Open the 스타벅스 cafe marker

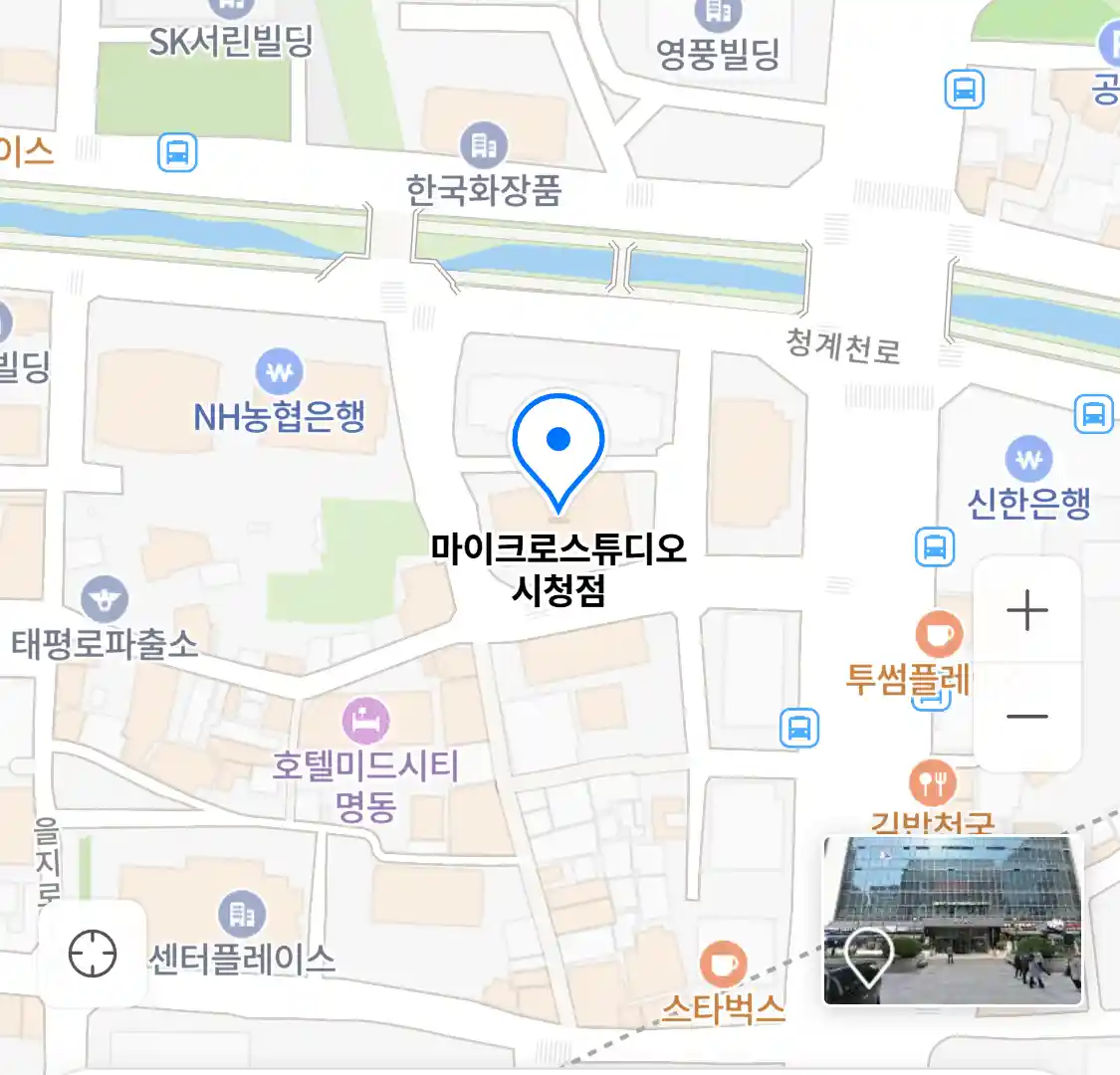pyautogui.click(x=724, y=964)
